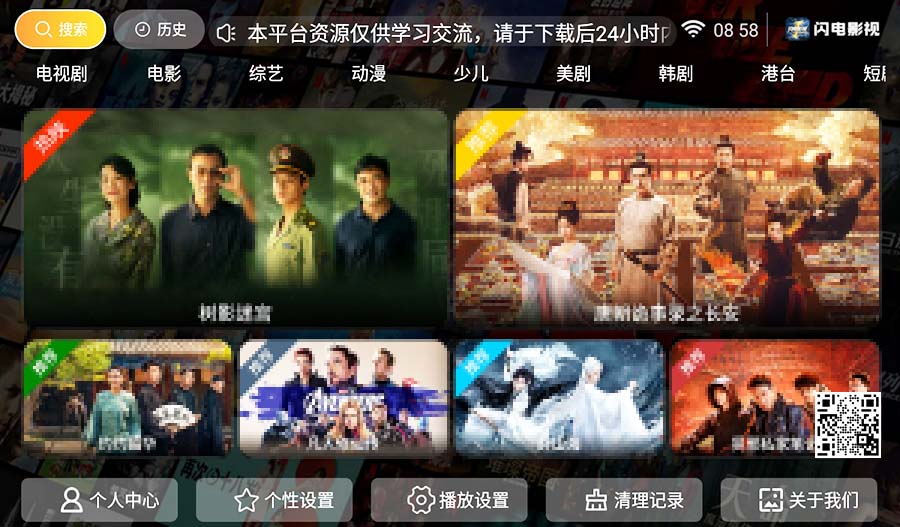900x527 pixels.
Task: Select the 综艺 category tab
Action: tap(266, 74)
